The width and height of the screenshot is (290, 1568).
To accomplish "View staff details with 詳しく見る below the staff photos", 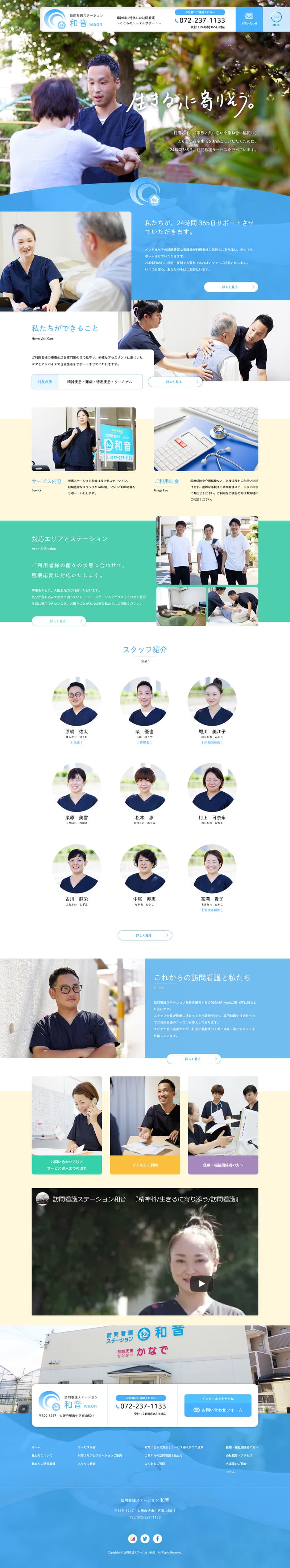I will 145,935.
